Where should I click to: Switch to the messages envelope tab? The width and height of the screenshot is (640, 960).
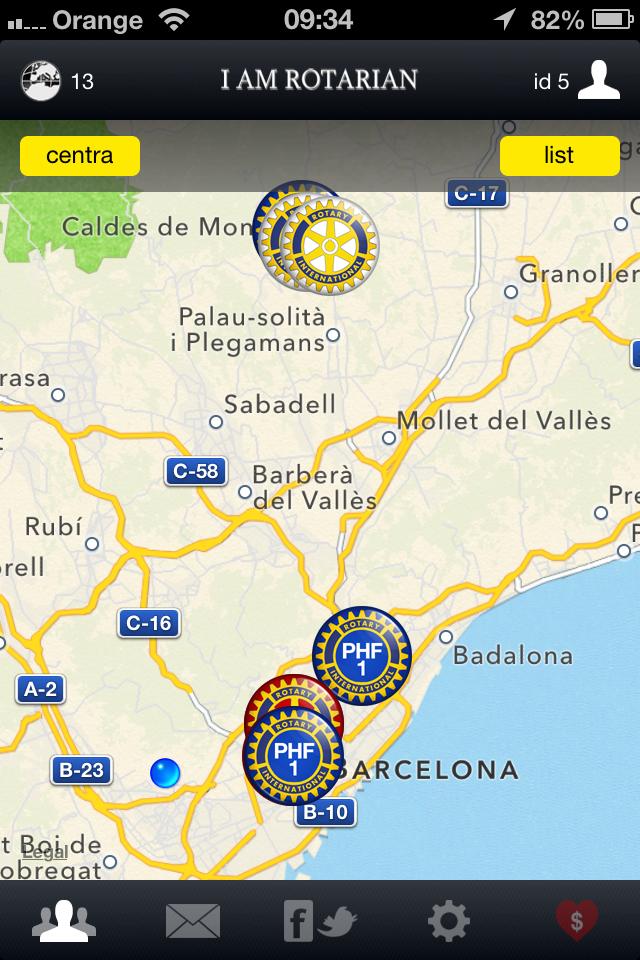(x=192, y=921)
